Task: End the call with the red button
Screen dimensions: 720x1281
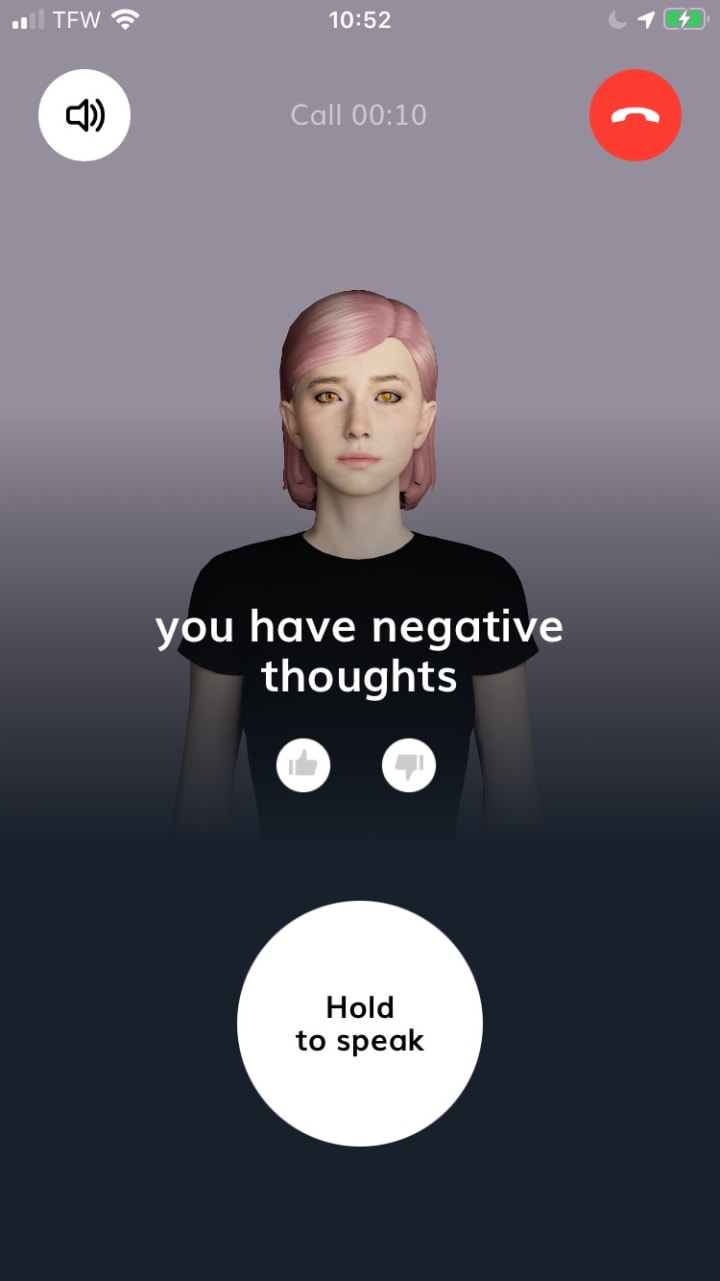Action: pos(635,115)
